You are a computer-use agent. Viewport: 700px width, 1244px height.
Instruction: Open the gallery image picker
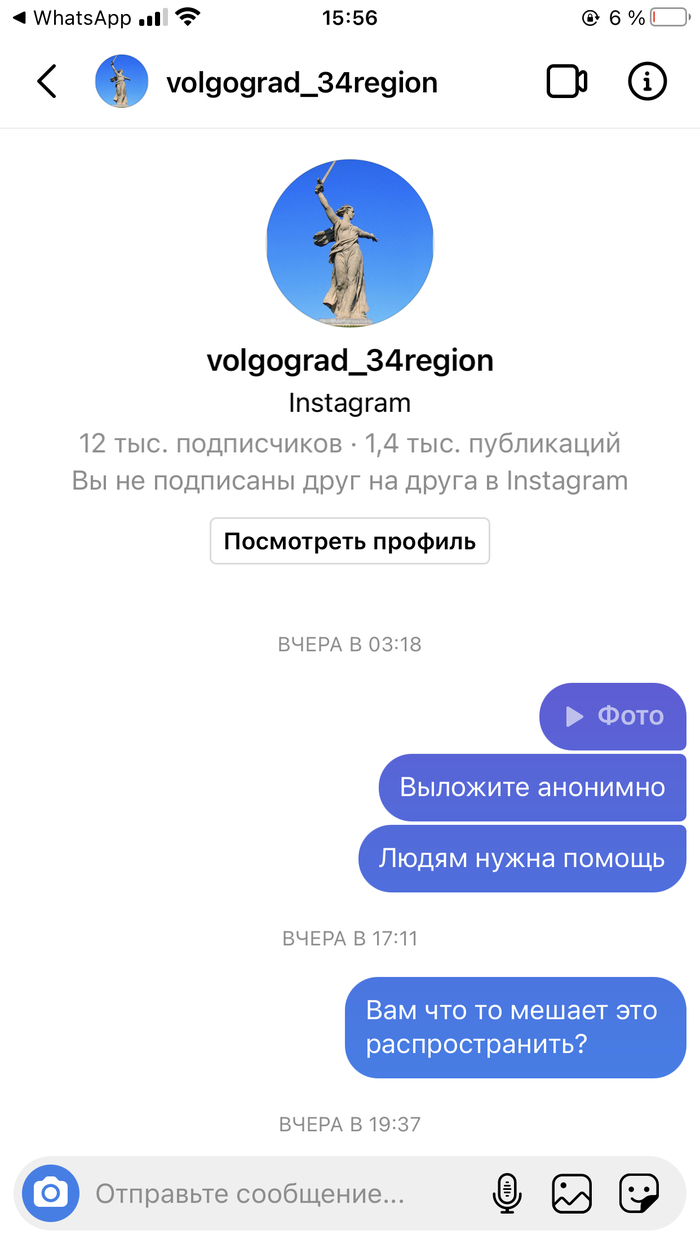click(x=572, y=1193)
